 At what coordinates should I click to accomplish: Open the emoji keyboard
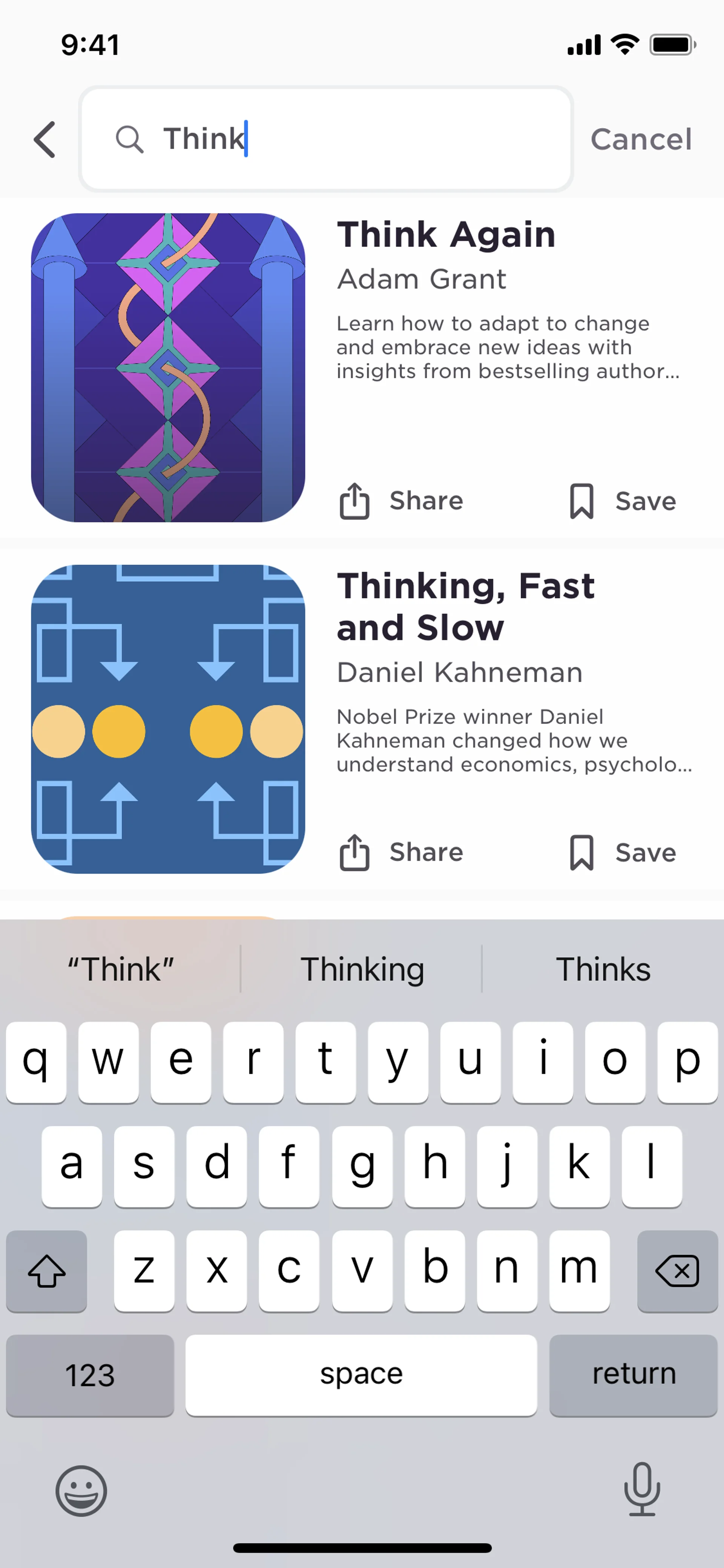click(x=81, y=1491)
